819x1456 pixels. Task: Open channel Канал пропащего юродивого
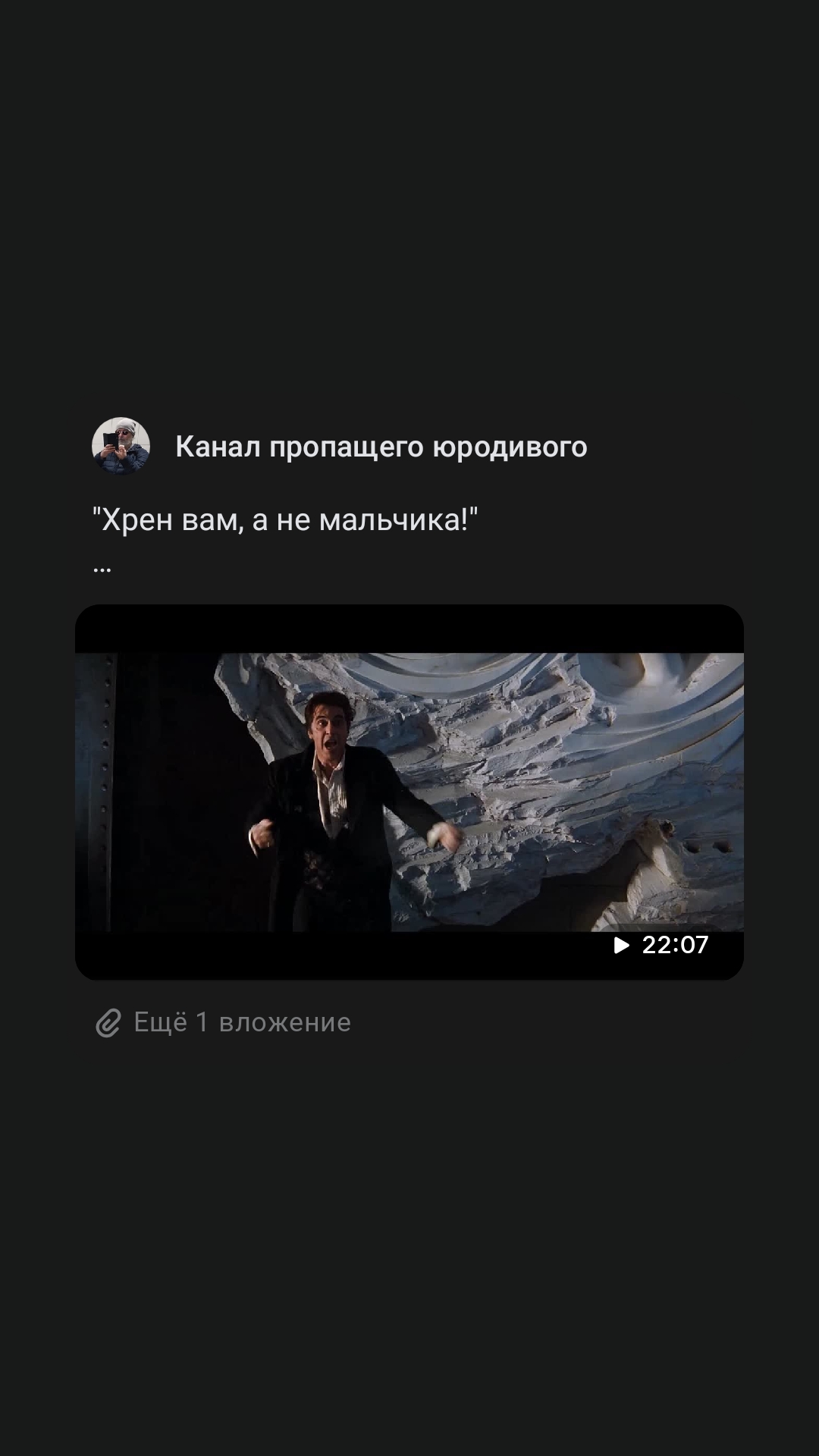(x=381, y=447)
